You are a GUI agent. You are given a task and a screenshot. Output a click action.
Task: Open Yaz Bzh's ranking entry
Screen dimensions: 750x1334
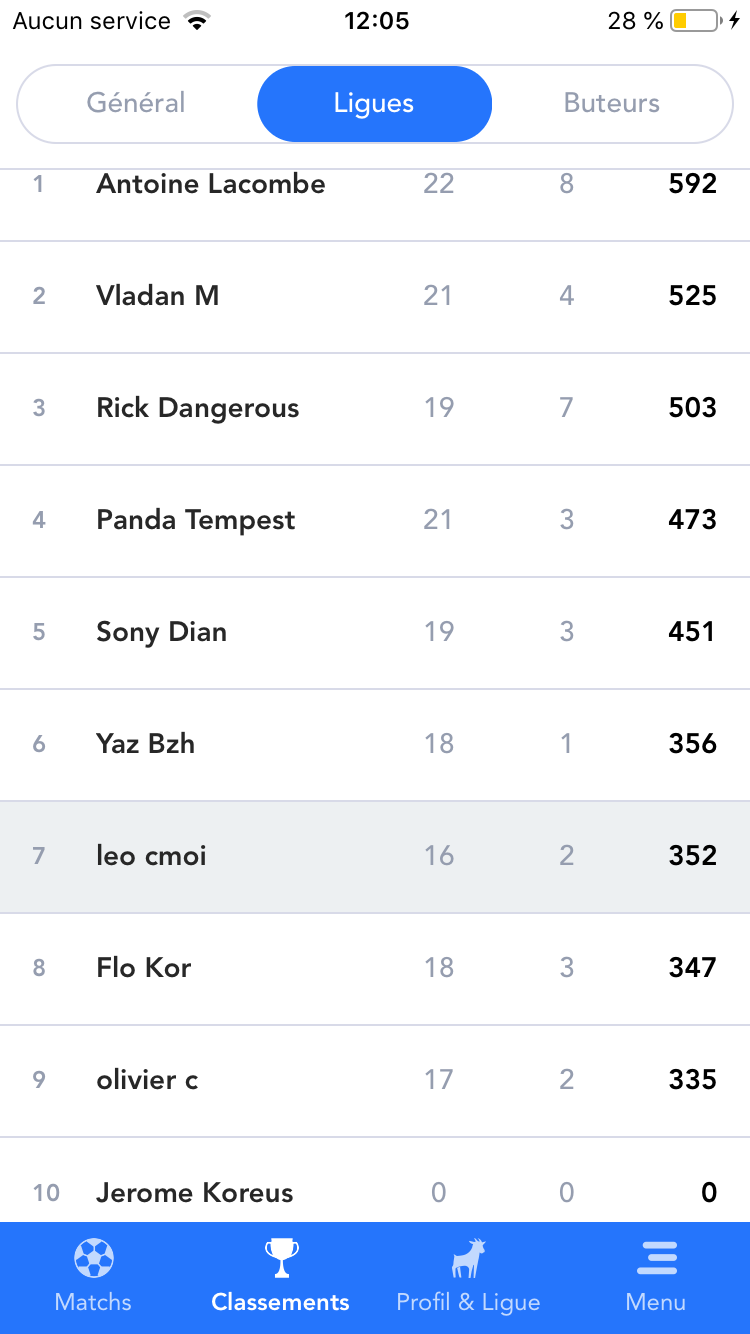coord(374,744)
